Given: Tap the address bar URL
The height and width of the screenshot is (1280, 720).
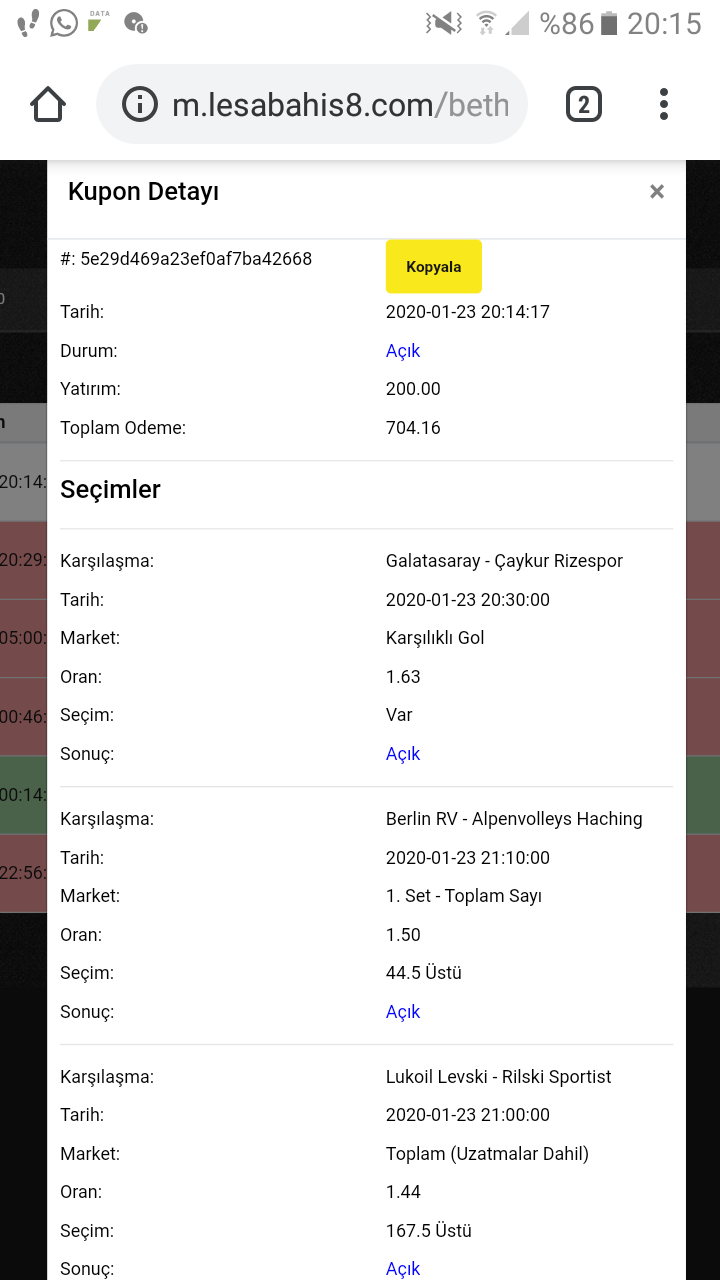Looking at the screenshot, I should 341,105.
